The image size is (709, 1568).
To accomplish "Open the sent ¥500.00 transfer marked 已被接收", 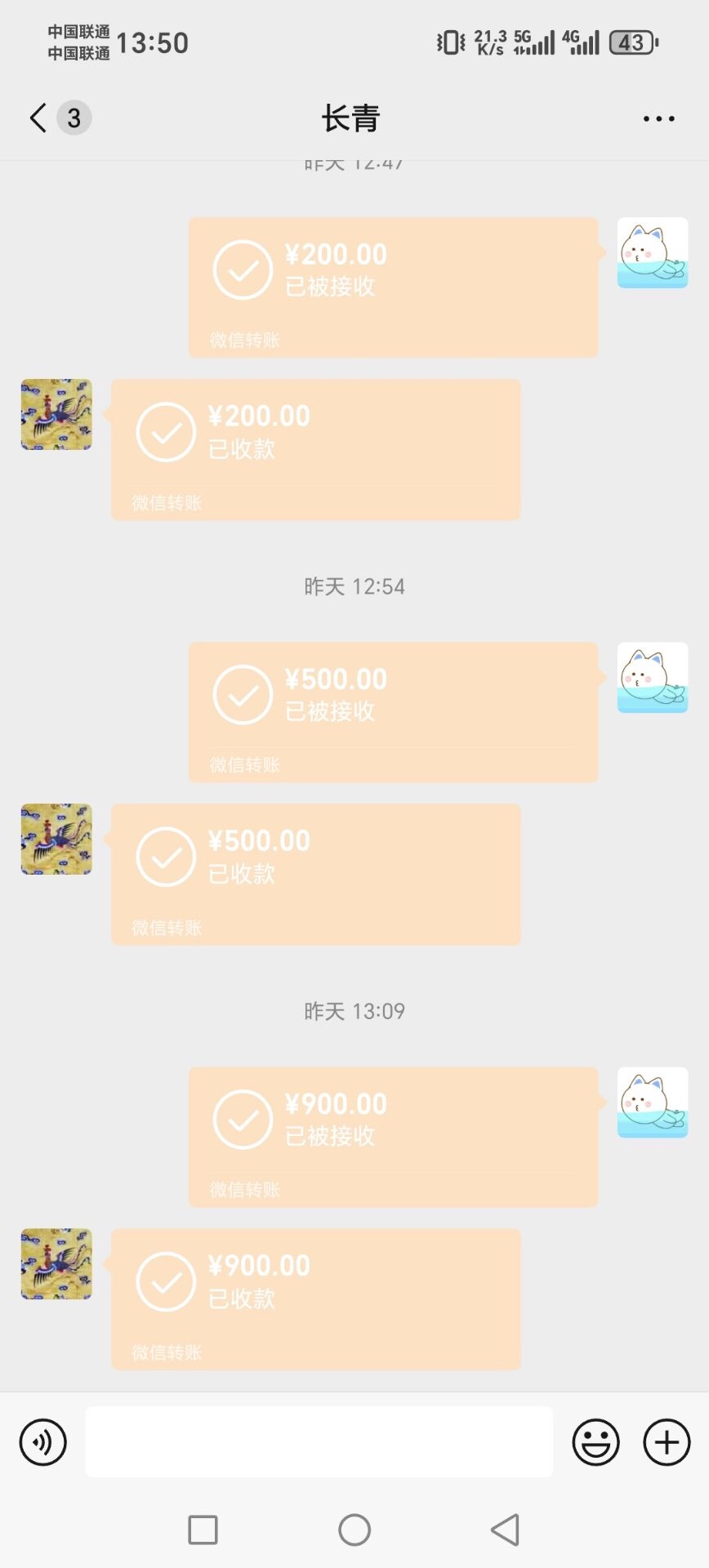I will (393, 711).
